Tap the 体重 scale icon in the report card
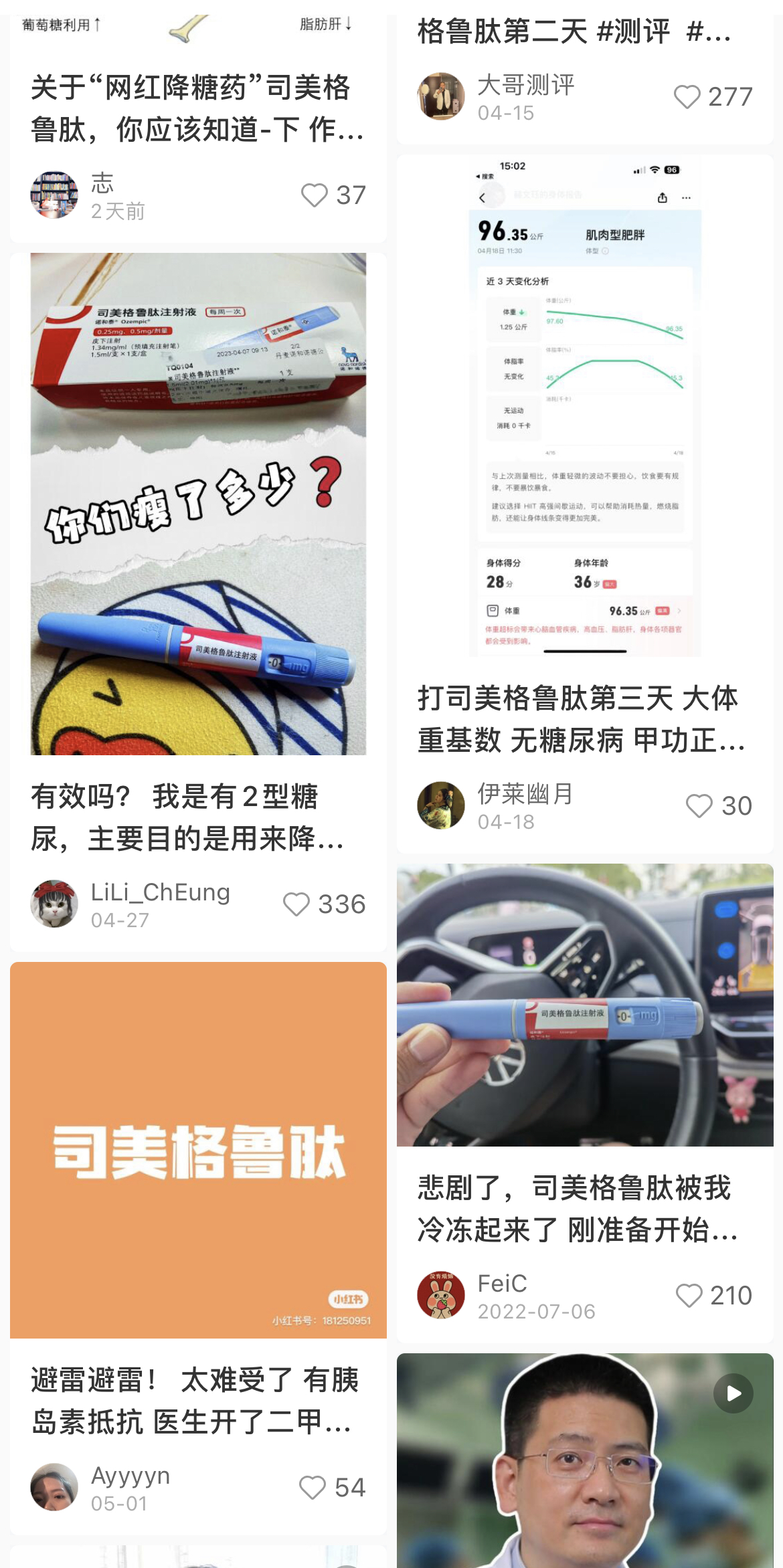 tap(492, 611)
